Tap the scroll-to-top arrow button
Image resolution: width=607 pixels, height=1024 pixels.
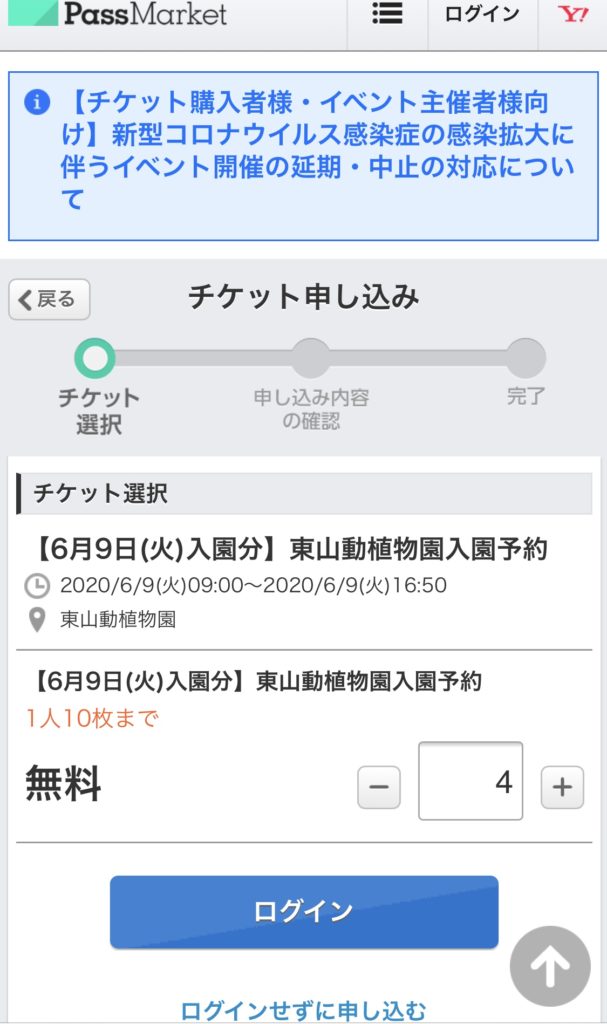550,967
